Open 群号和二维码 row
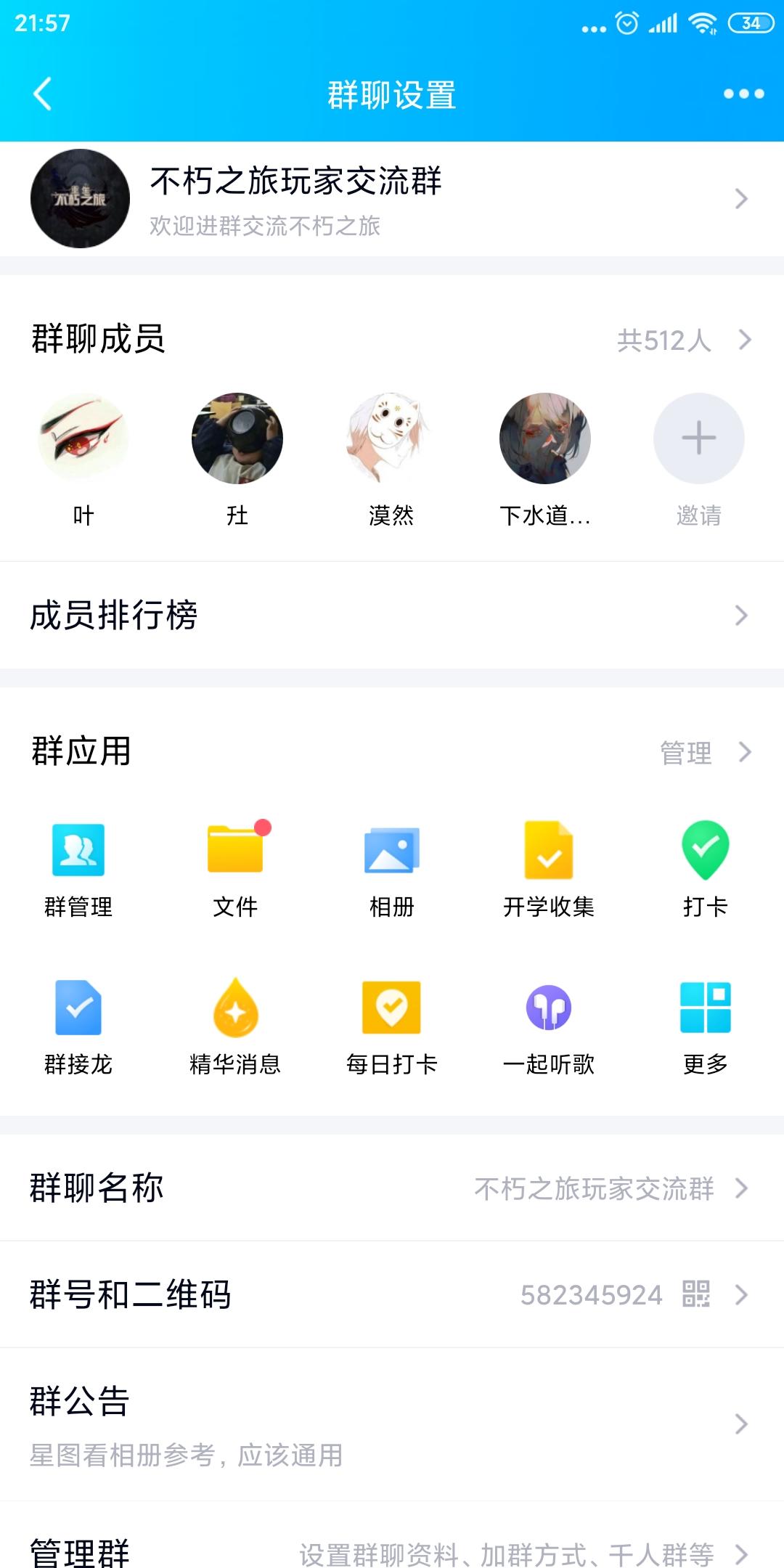This screenshot has height=1568, width=784. [392, 1294]
